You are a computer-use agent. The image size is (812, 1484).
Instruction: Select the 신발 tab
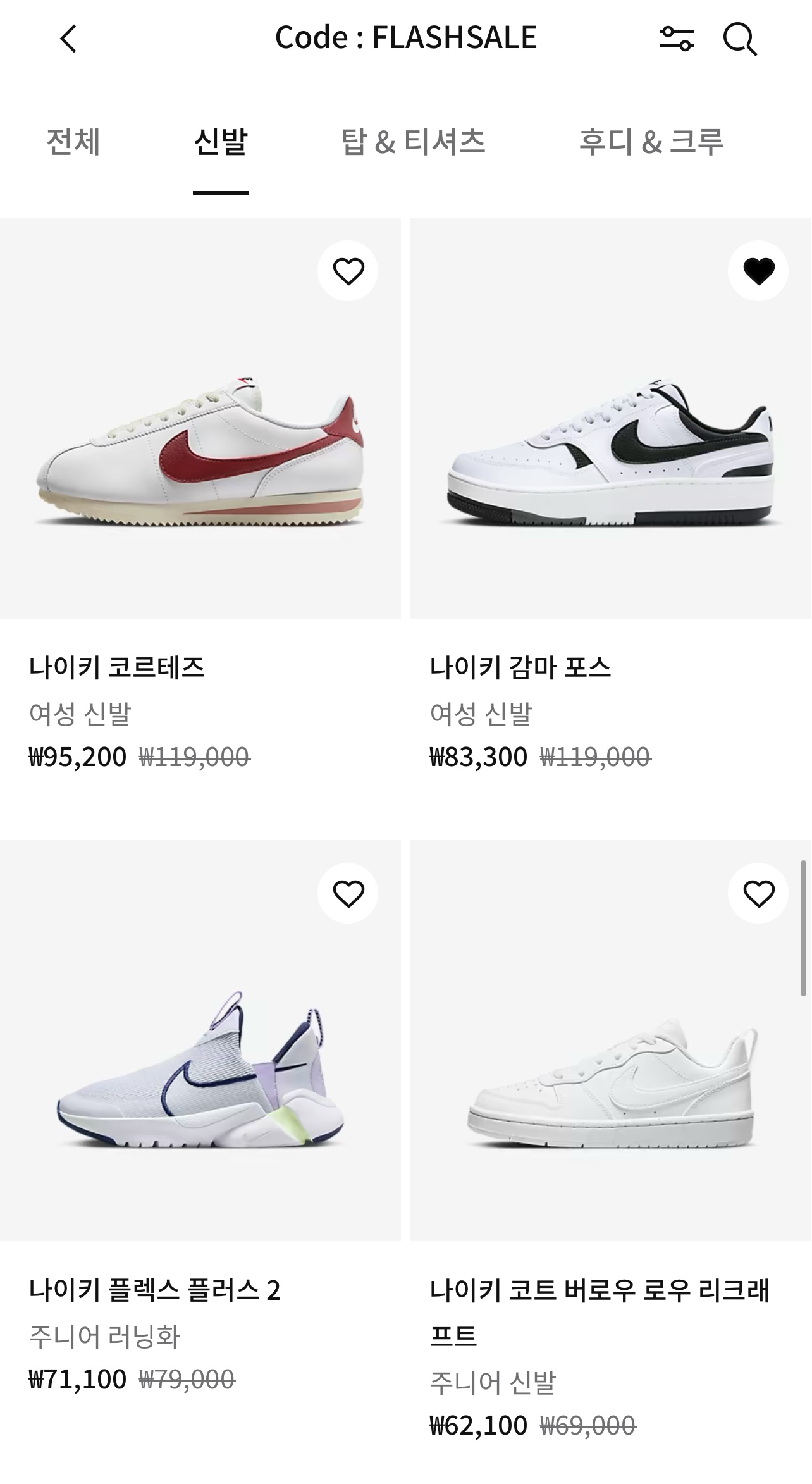[221, 142]
